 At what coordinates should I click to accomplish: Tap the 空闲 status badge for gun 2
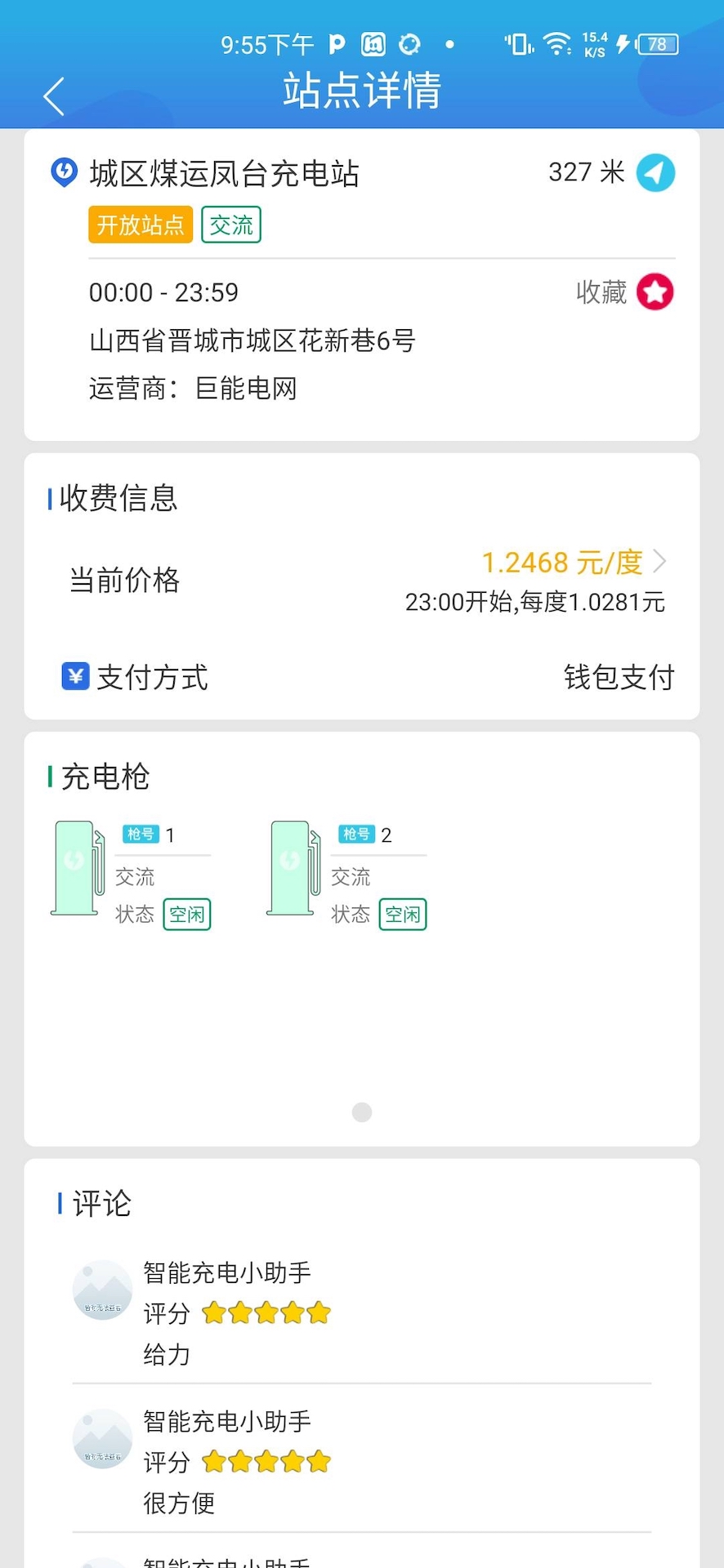pyautogui.click(x=403, y=914)
